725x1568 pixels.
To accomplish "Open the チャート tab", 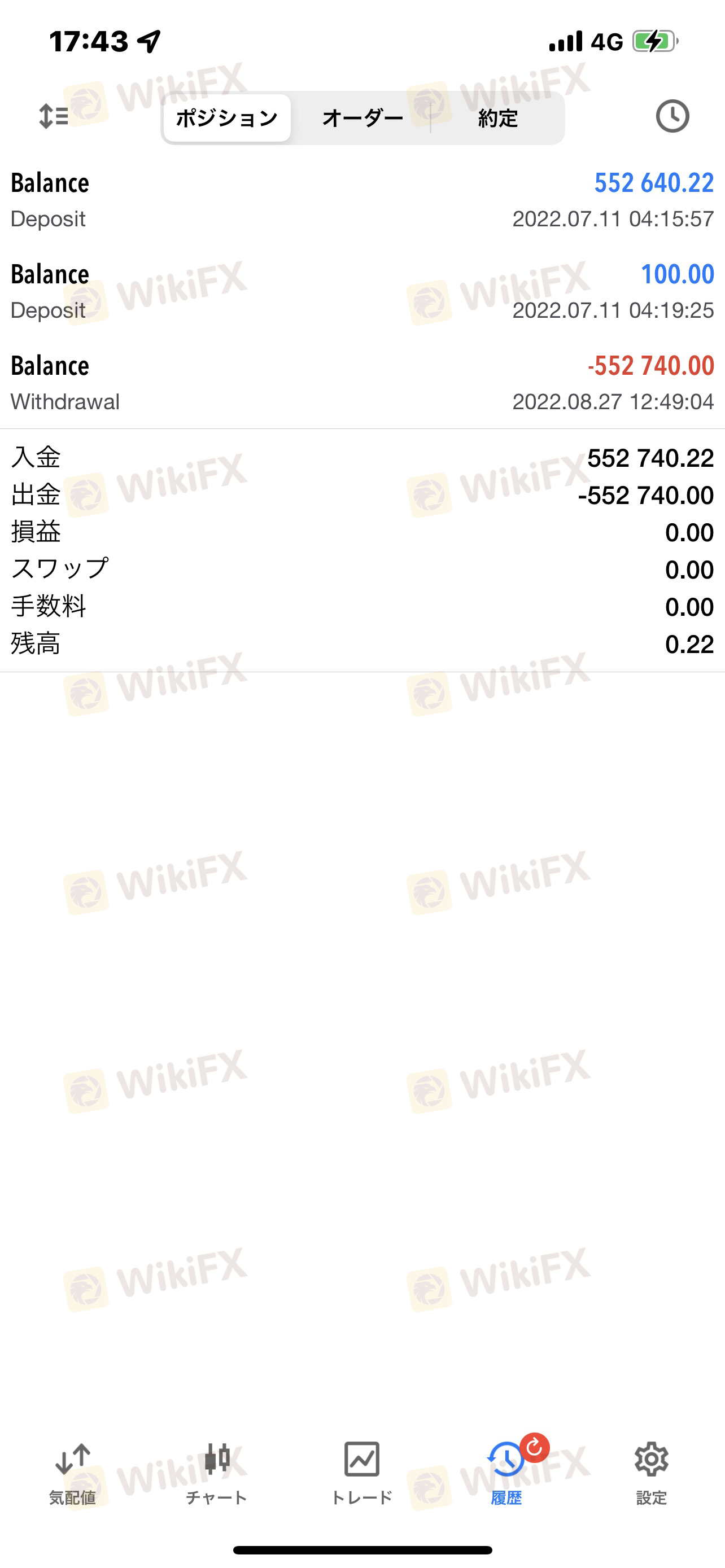I will click(217, 1474).
